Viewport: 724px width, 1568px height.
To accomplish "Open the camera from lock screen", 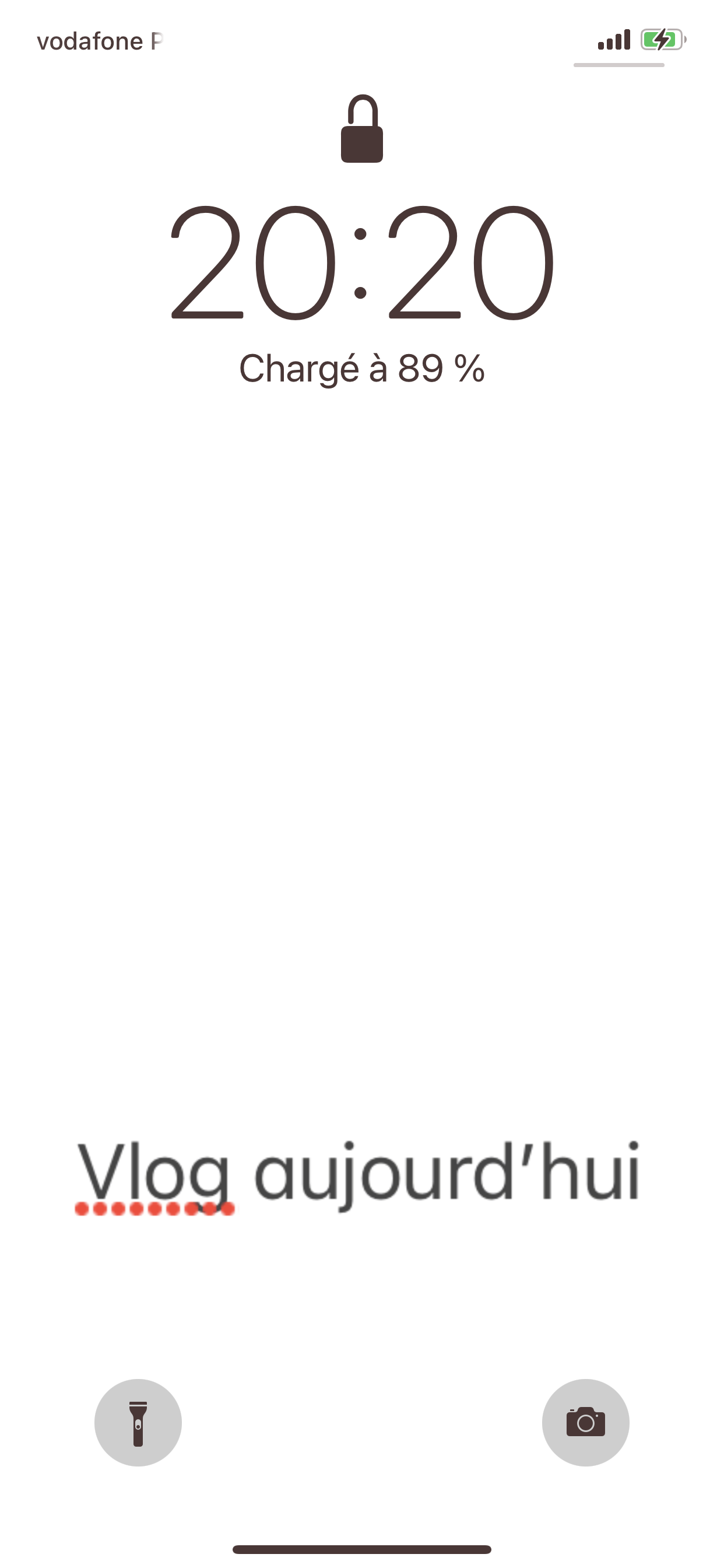I will (585, 1423).
